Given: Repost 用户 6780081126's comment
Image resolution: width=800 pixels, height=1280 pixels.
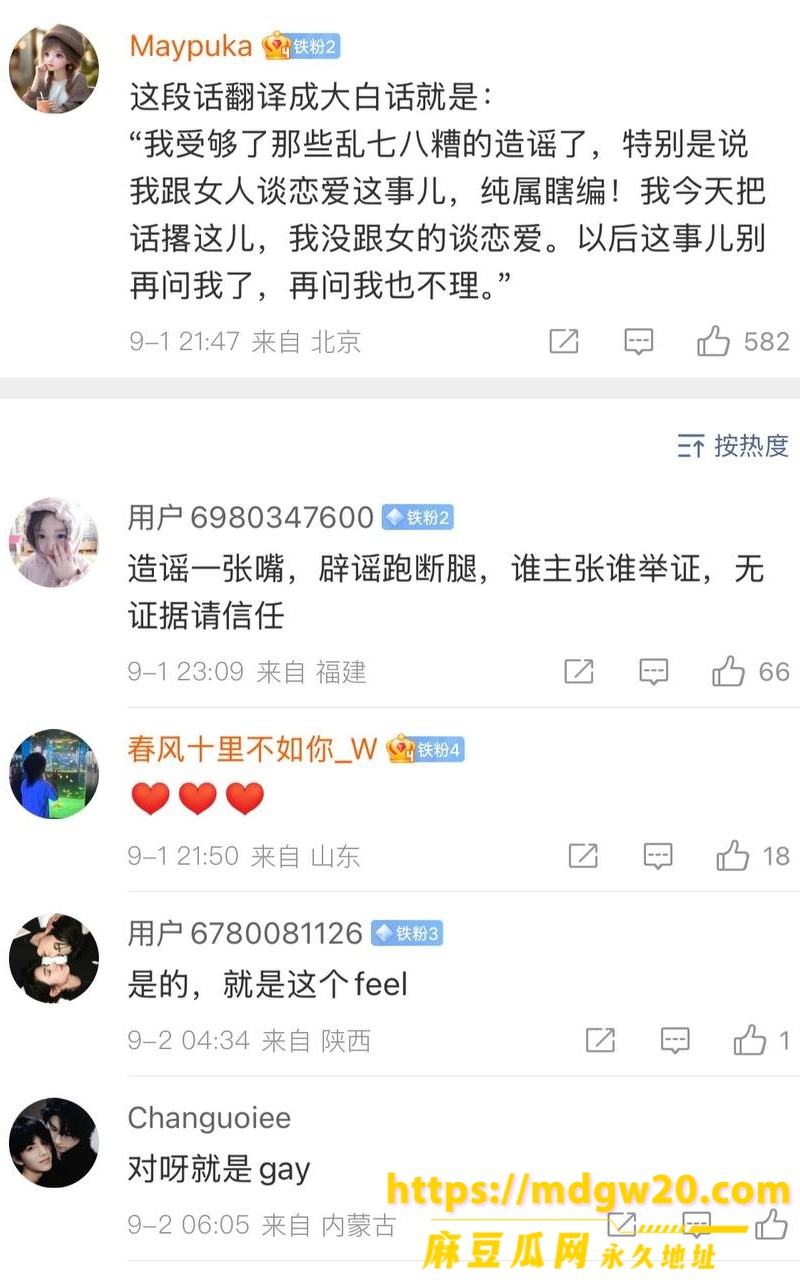Looking at the screenshot, I should pos(600,1041).
